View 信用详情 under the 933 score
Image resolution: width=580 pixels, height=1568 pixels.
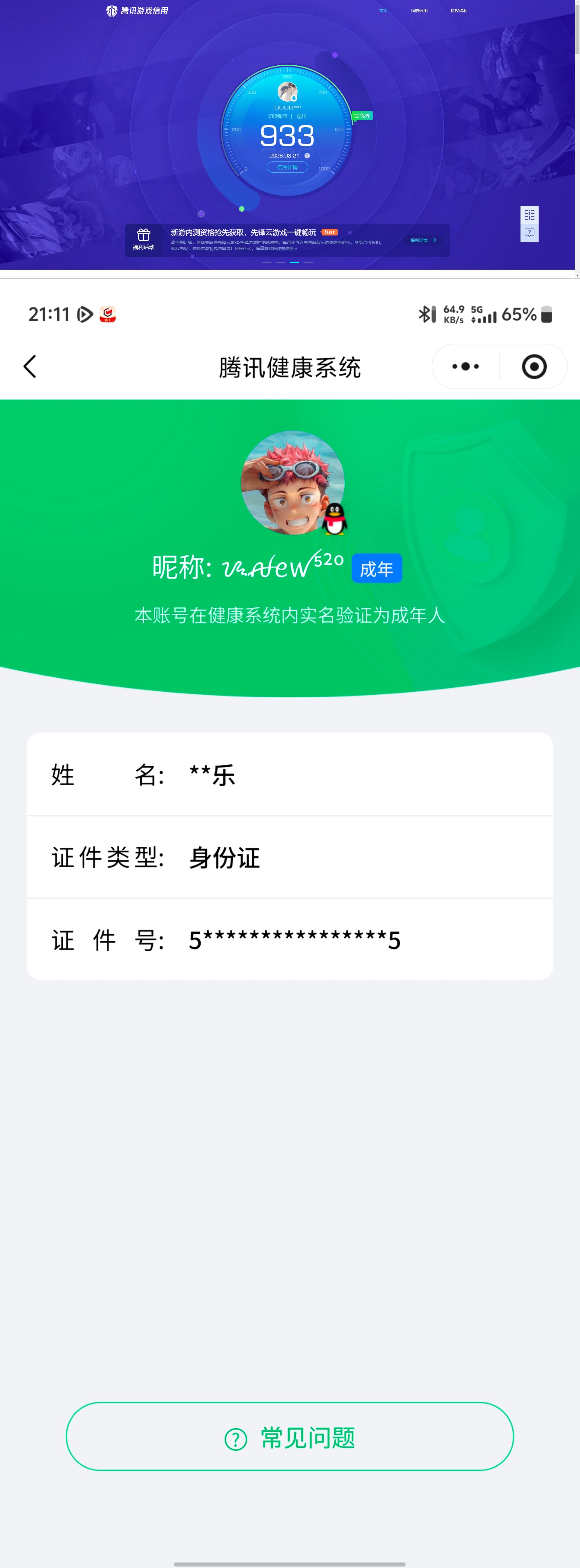point(287,167)
